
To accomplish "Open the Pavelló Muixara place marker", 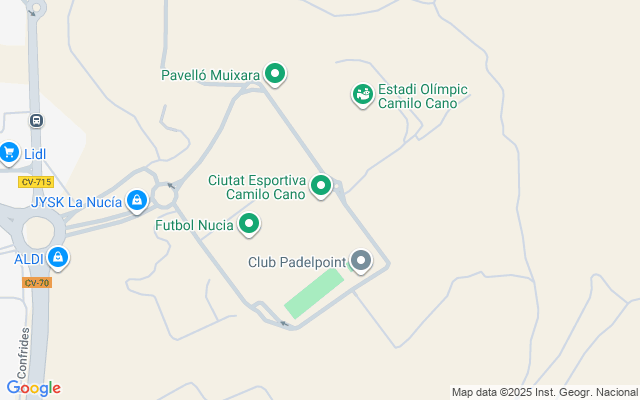I will pyautogui.click(x=276, y=74).
